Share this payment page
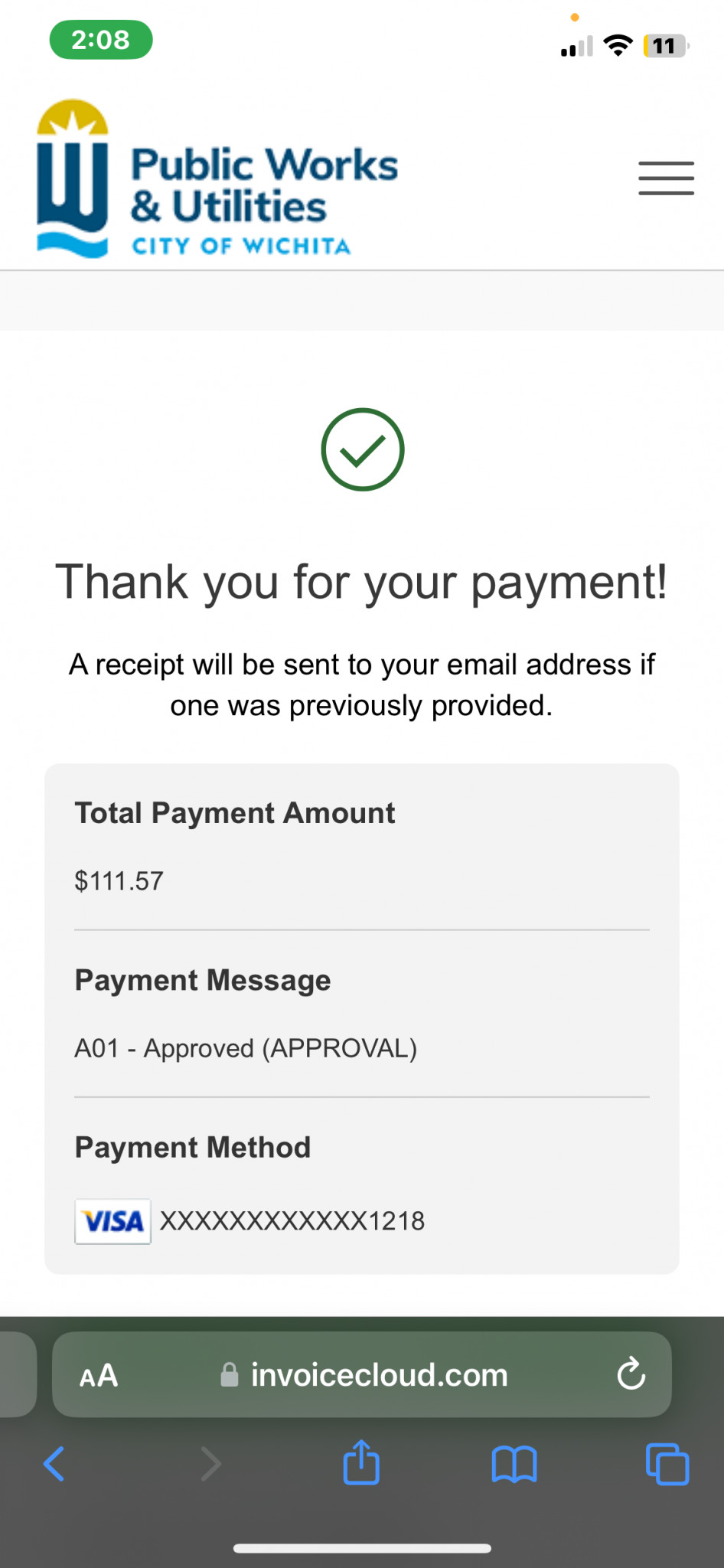The image size is (724, 1568). click(x=361, y=1462)
